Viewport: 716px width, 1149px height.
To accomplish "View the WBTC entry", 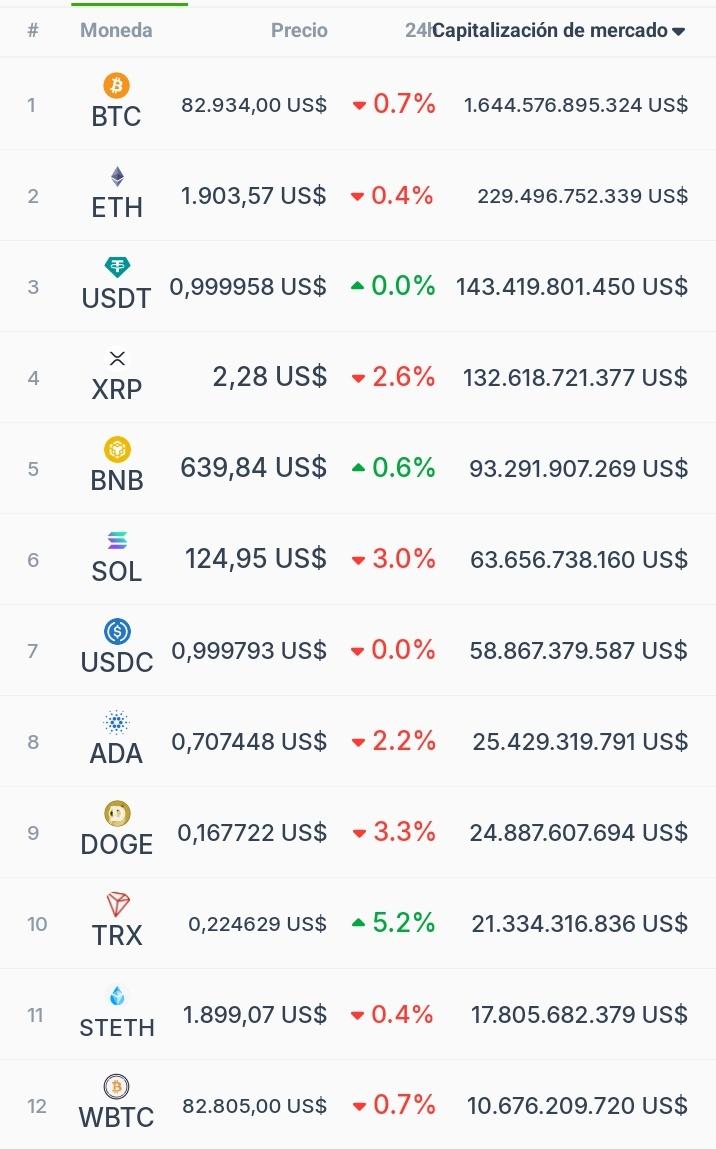I will click(x=358, y=1104).
